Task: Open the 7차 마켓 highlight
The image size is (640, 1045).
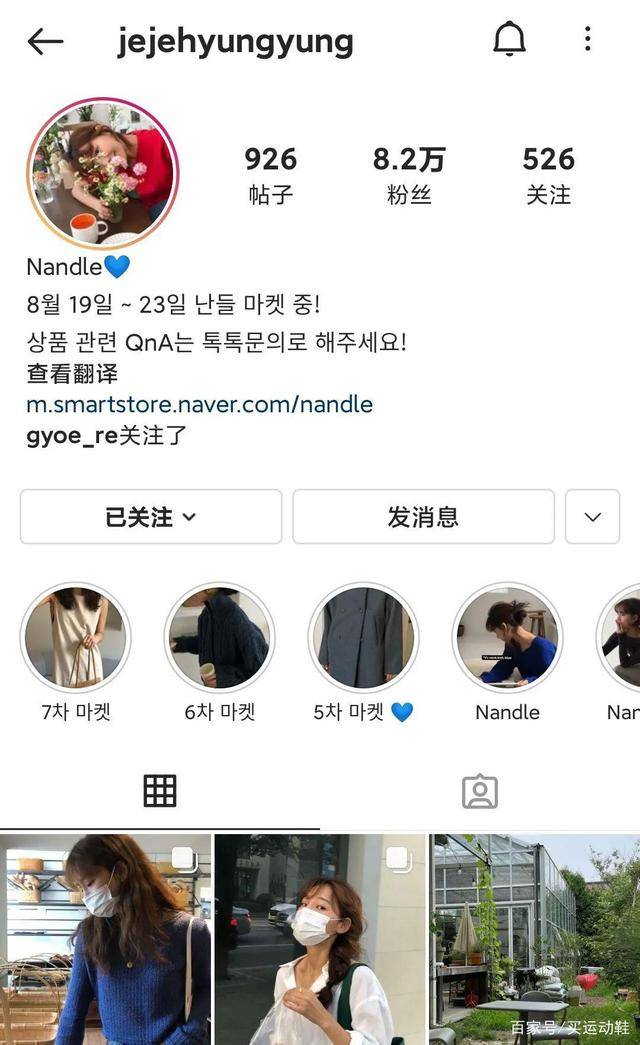Action: click(76, 638)
